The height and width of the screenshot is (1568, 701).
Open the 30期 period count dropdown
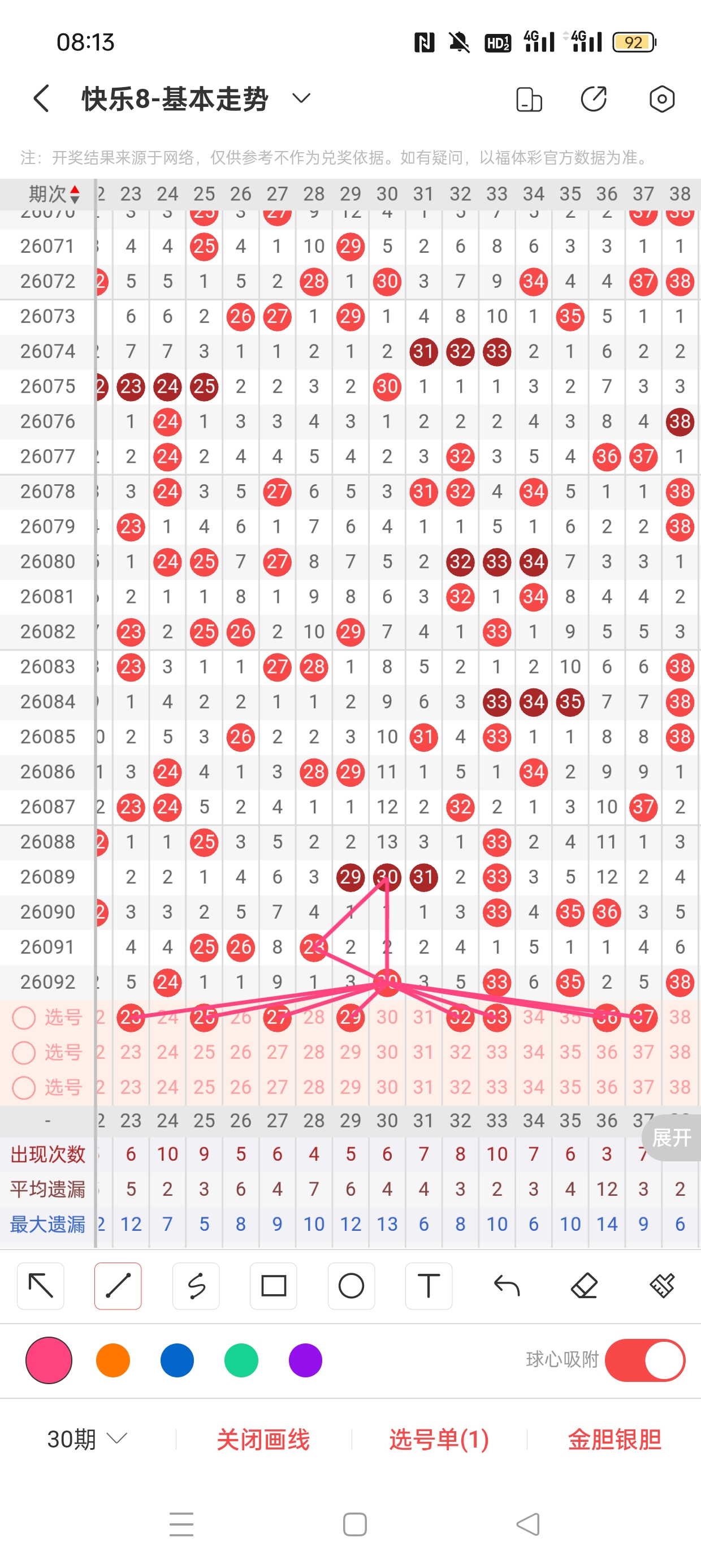click(87, 1439)
